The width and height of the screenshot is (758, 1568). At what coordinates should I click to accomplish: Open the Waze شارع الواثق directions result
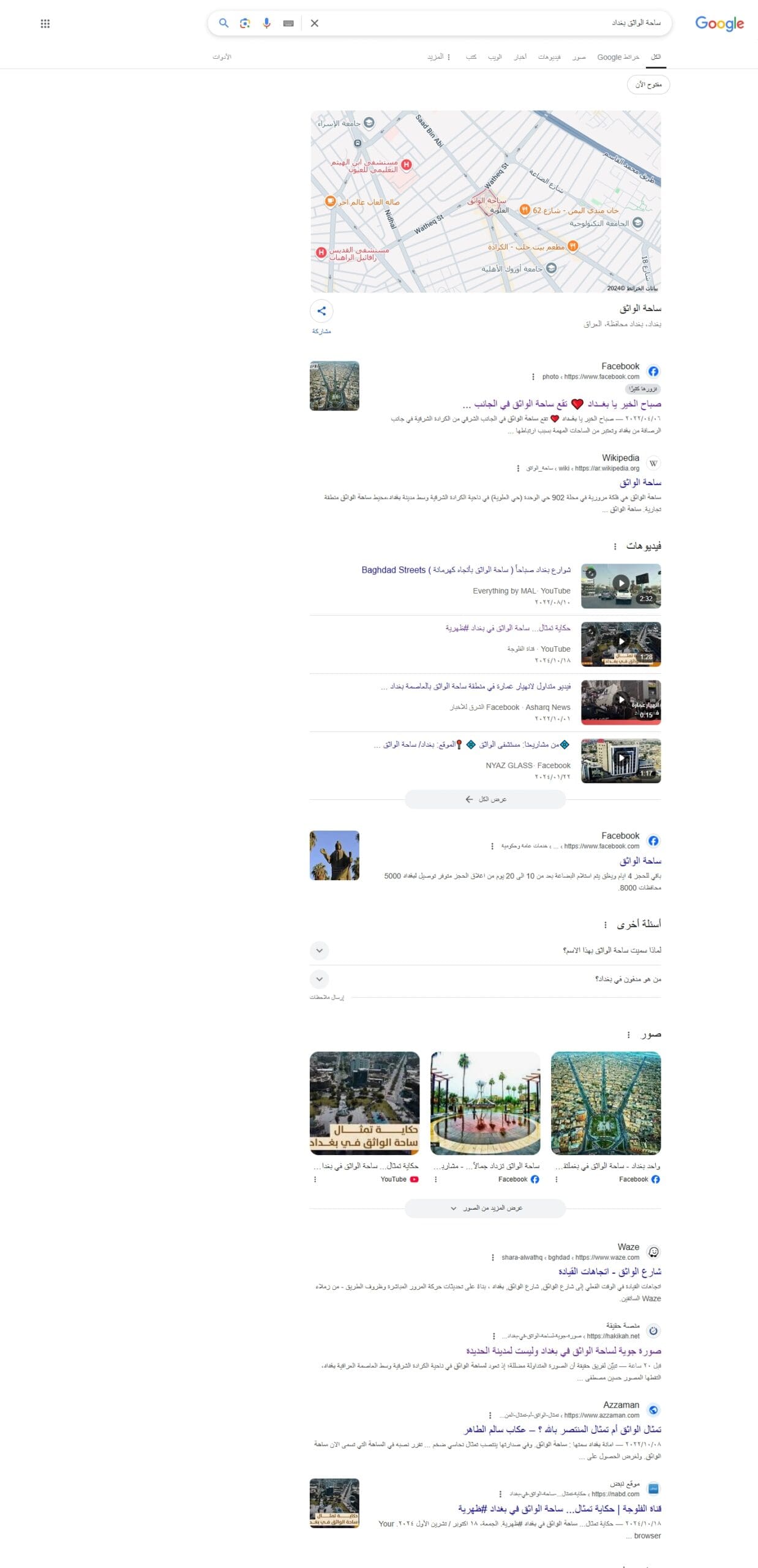point(610,1272)
